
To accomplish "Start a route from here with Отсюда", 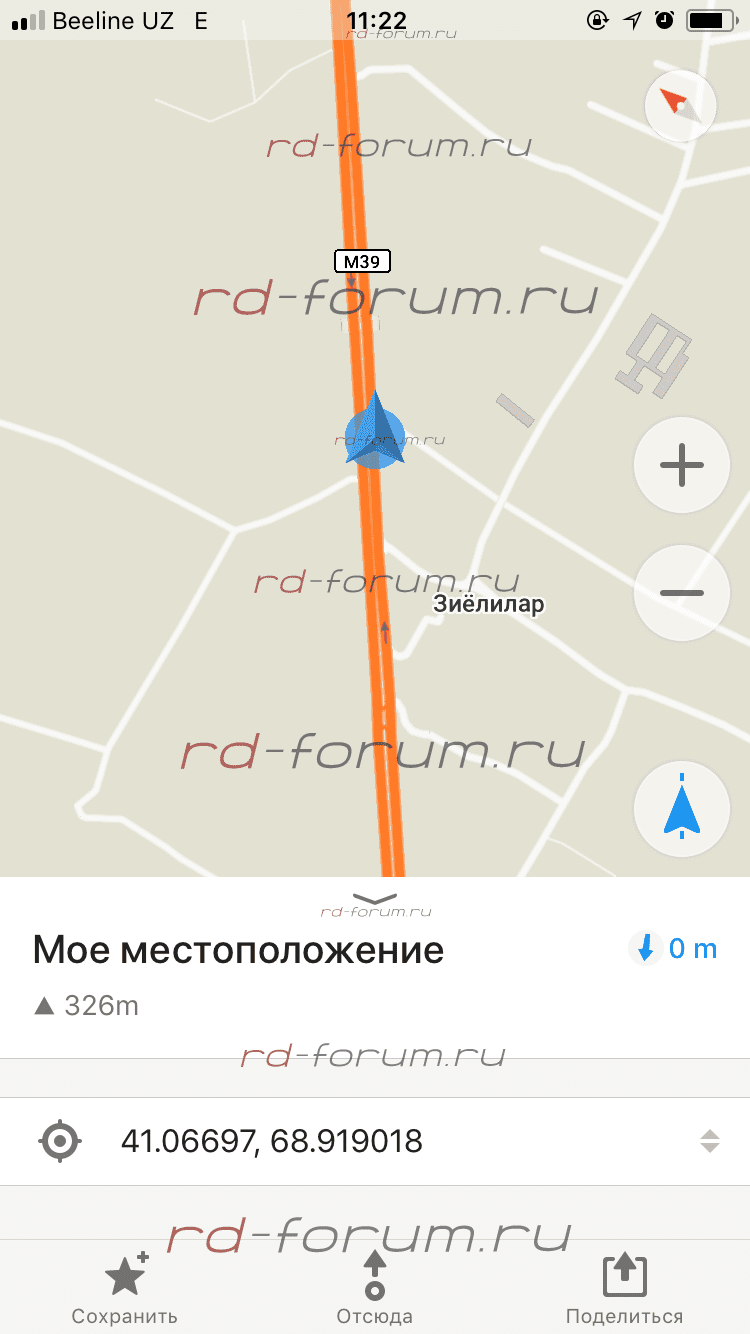I will 375,1288.
